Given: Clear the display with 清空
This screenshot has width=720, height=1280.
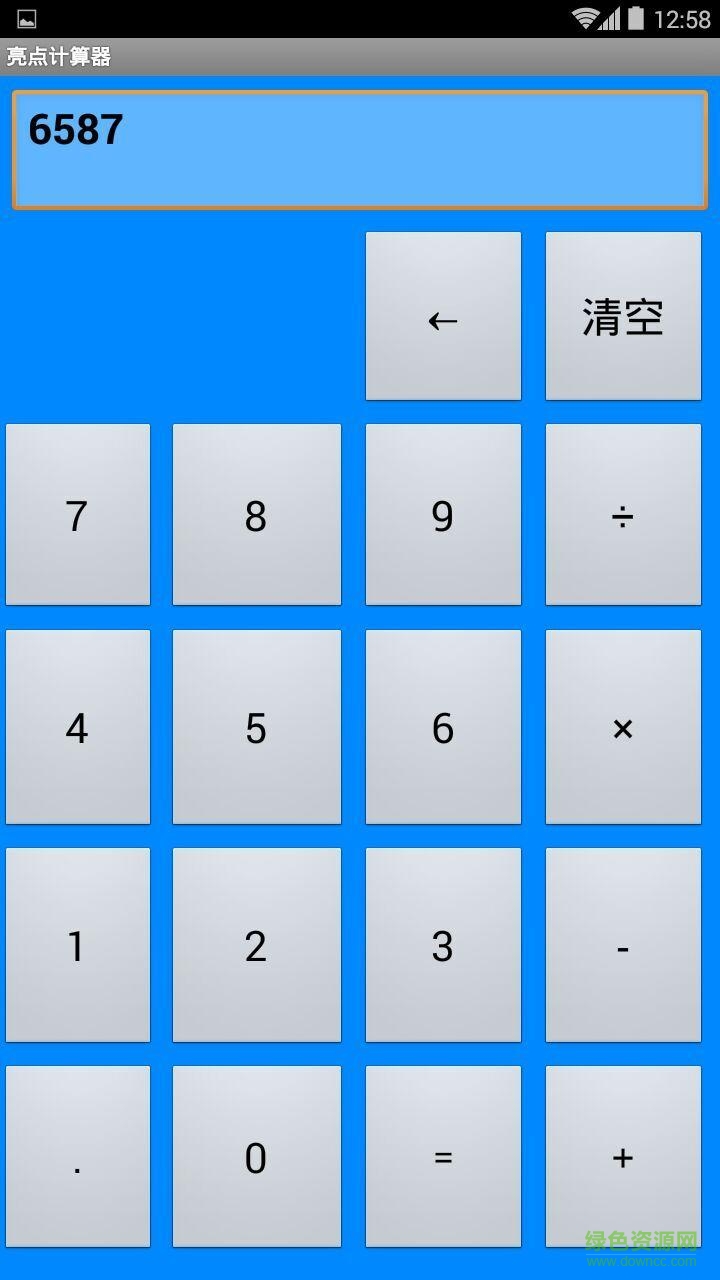Looking at the screenshot, I should pyautogui.click(x=623, y=317).
